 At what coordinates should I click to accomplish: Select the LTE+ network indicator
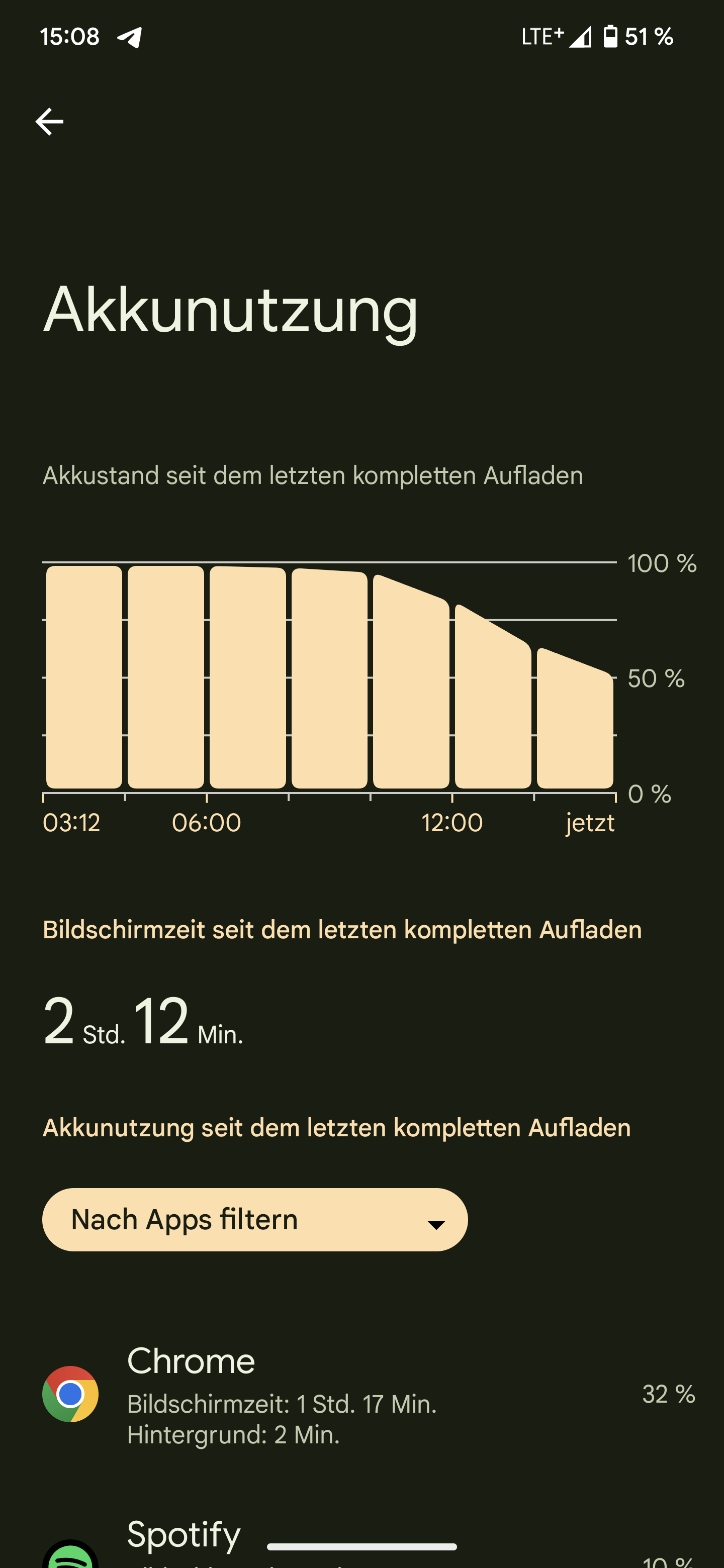pyautogui.click(x=544, y=37)
